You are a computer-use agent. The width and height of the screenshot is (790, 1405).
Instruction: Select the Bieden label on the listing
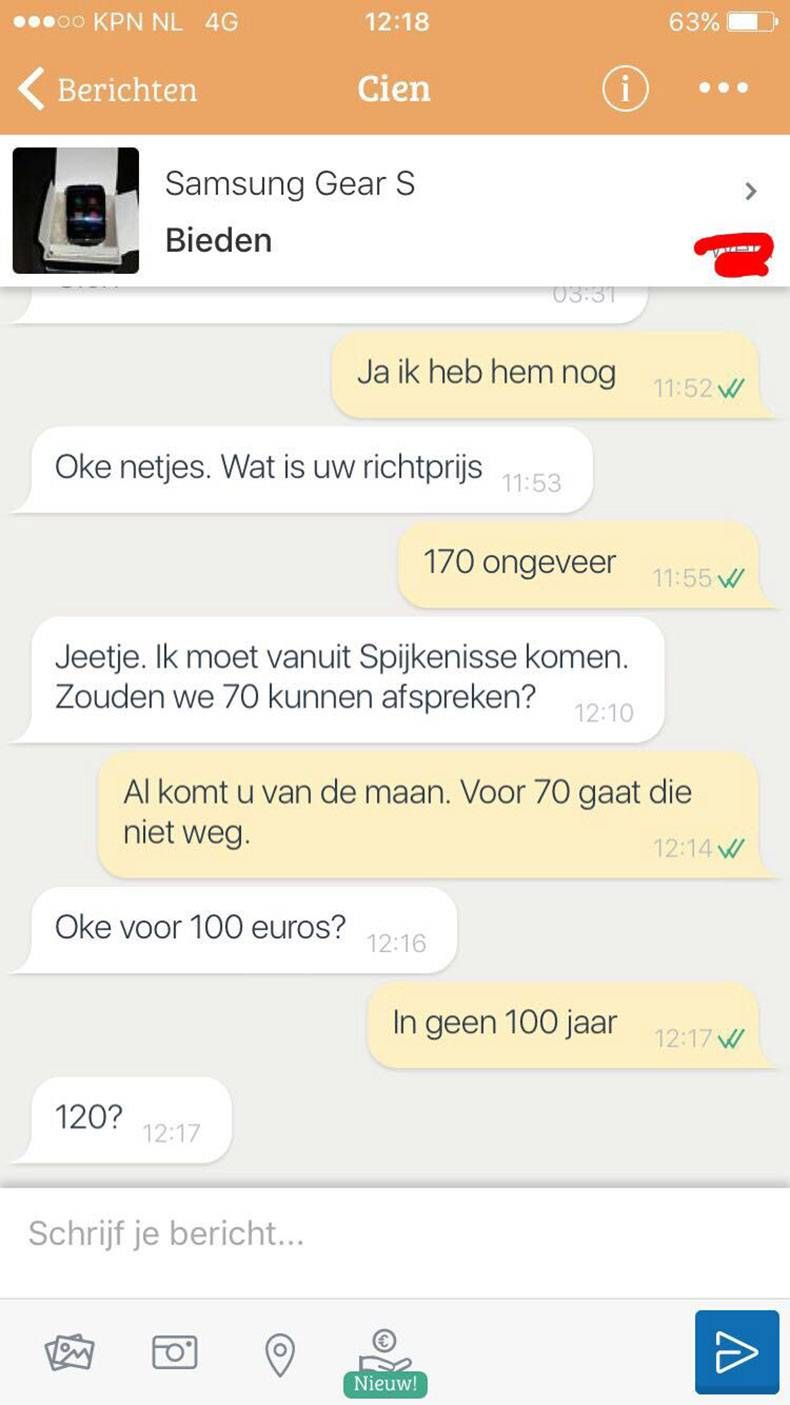pyautogui.click(x=219, y=240)
